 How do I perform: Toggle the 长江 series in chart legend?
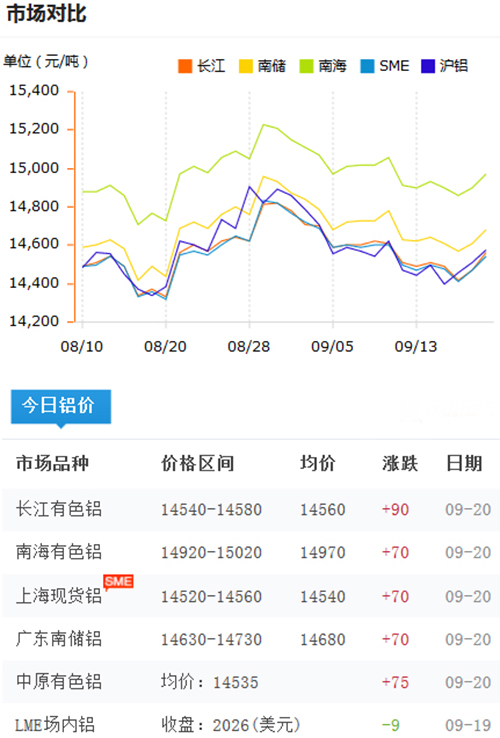pos(202,66)
